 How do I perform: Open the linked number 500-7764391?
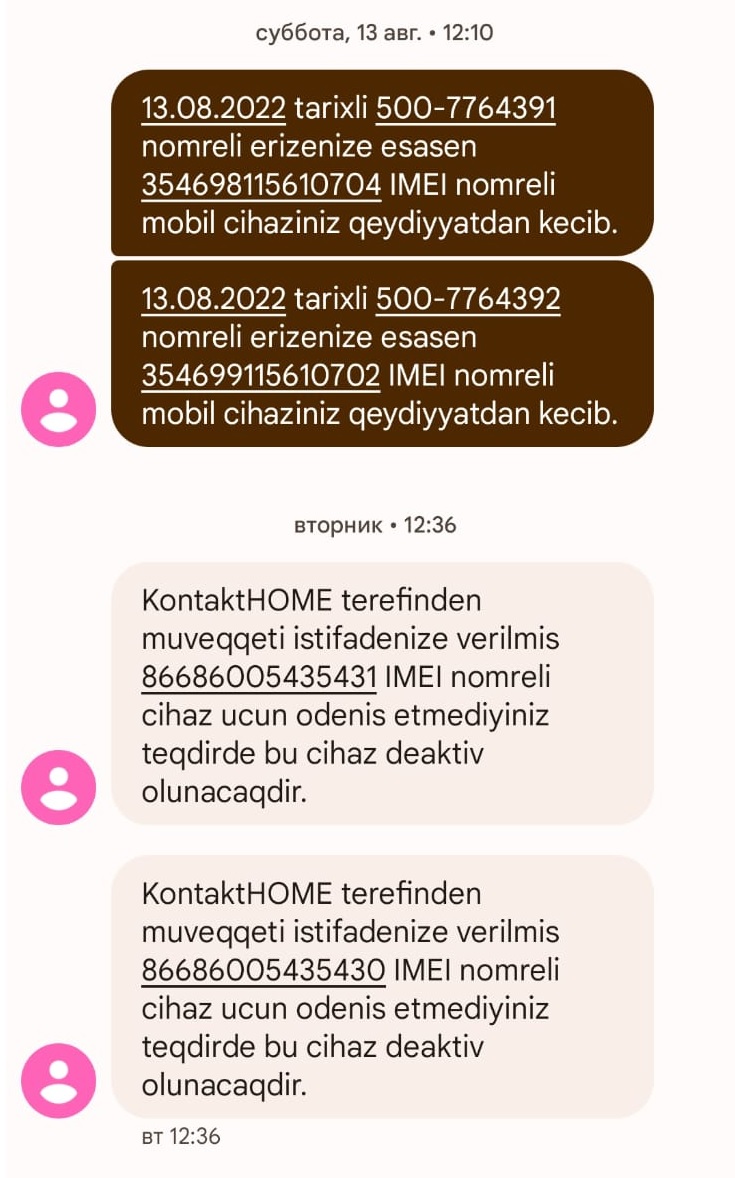pos(466,108)
